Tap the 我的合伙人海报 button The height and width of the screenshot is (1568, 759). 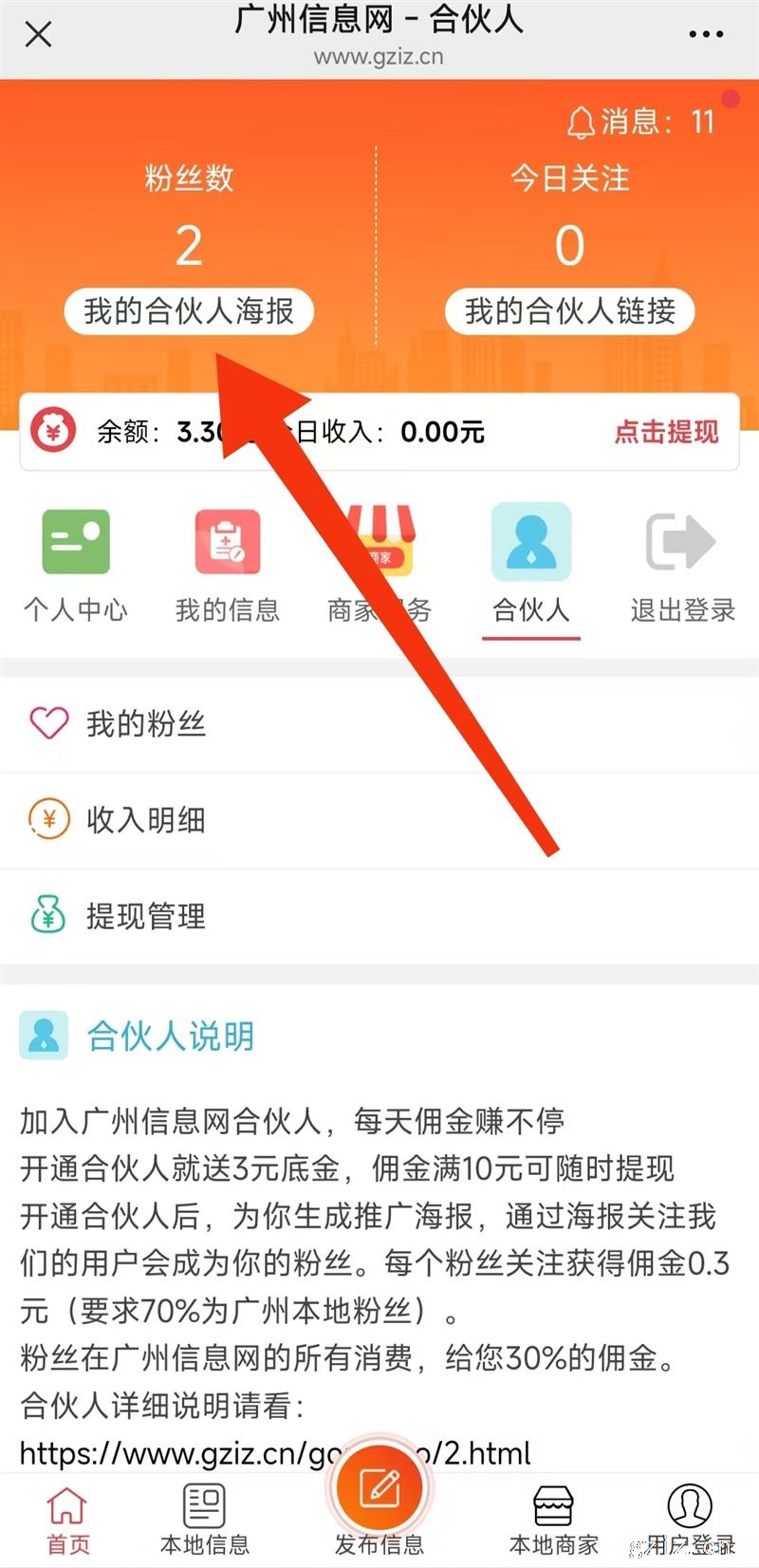pos(189,311)
